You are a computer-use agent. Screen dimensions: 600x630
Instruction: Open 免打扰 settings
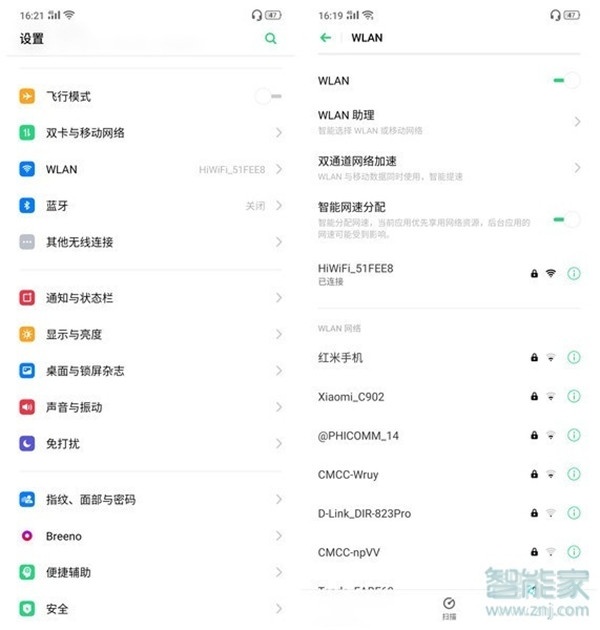[x=150, y=443]
